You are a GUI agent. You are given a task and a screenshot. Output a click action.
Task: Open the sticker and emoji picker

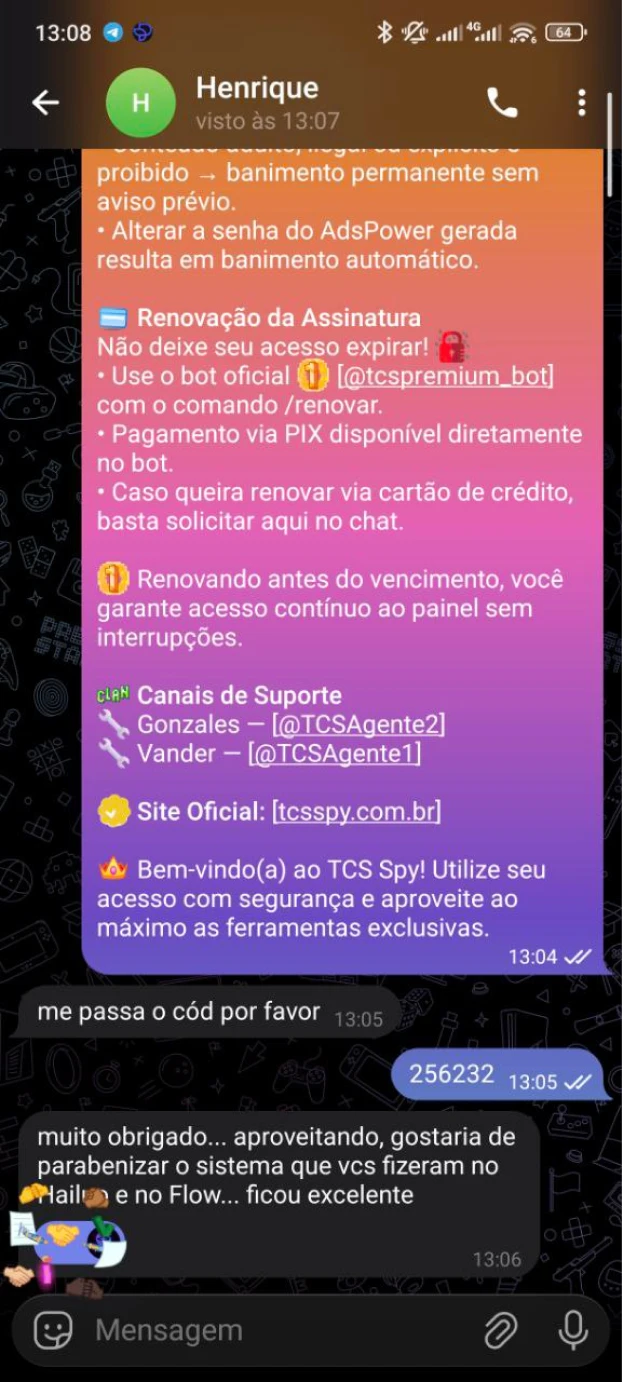(x=54, y=1330)
